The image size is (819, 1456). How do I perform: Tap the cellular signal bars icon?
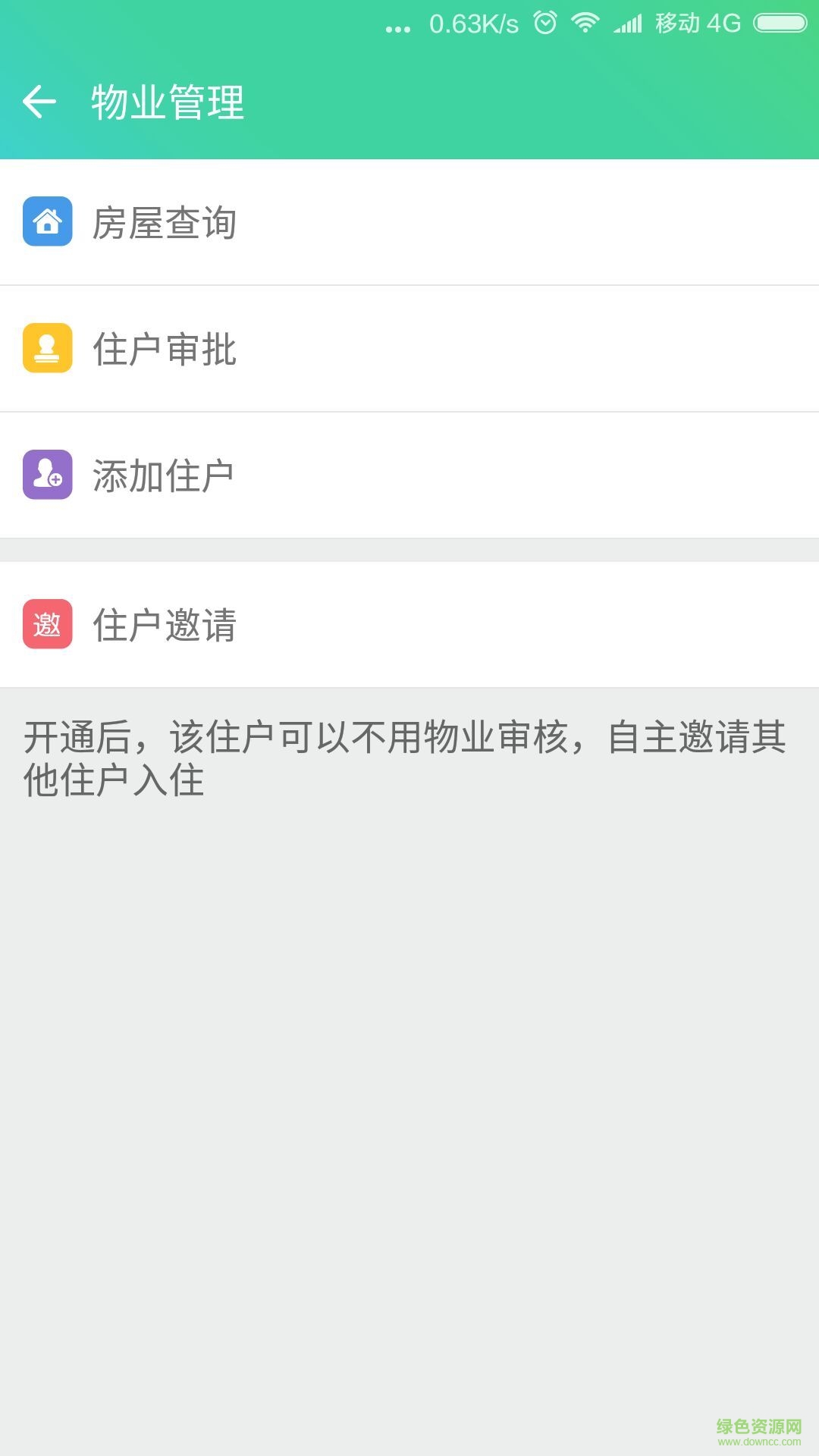click(626, 23)
